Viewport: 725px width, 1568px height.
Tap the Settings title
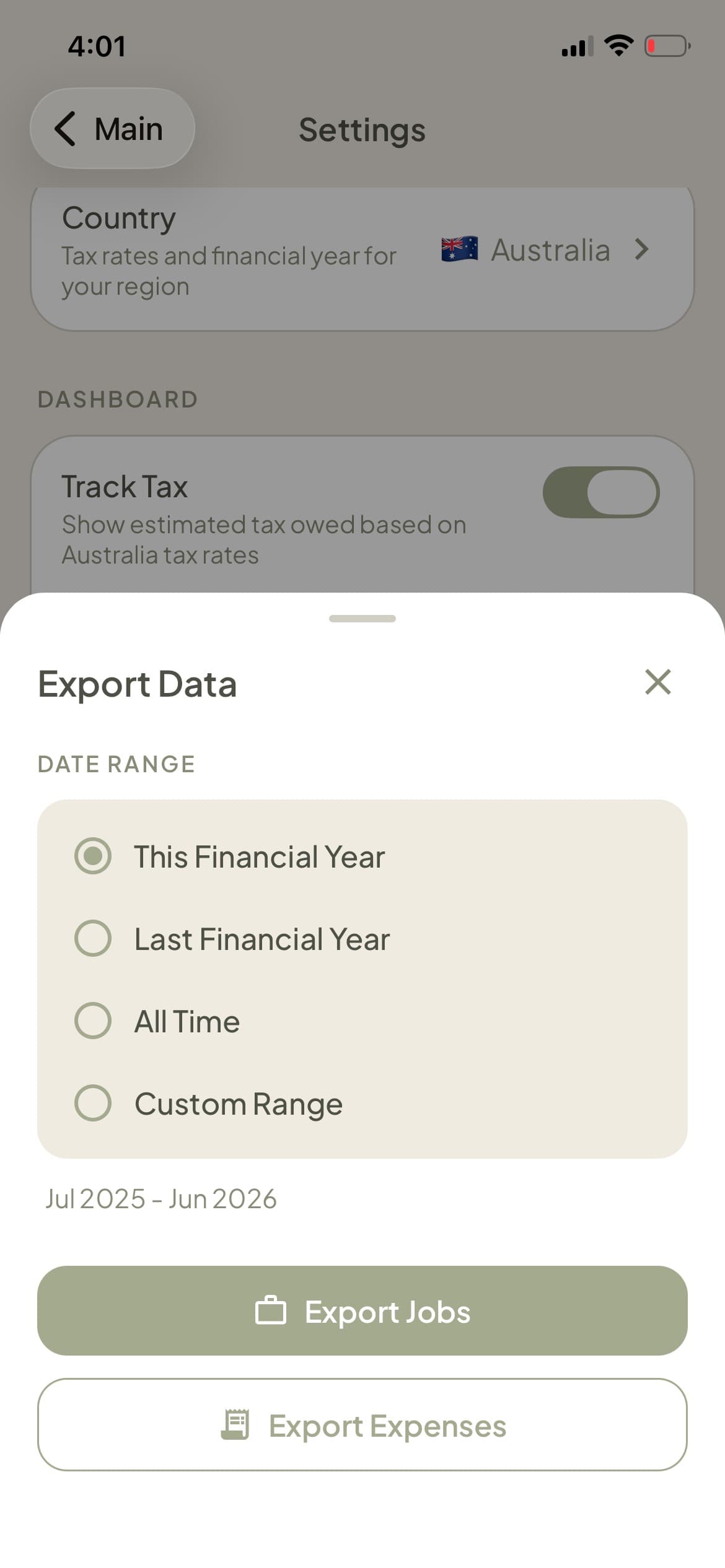pos(362,129)
